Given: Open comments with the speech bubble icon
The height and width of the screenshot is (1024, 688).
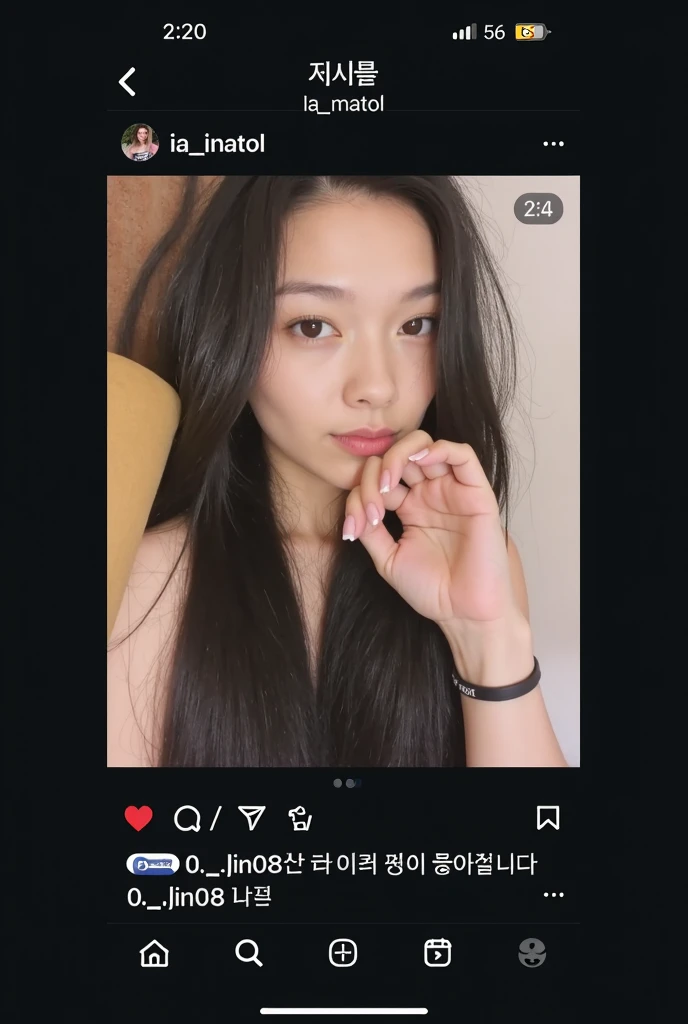Looking at the screenshot, I should tap(187, 819).
